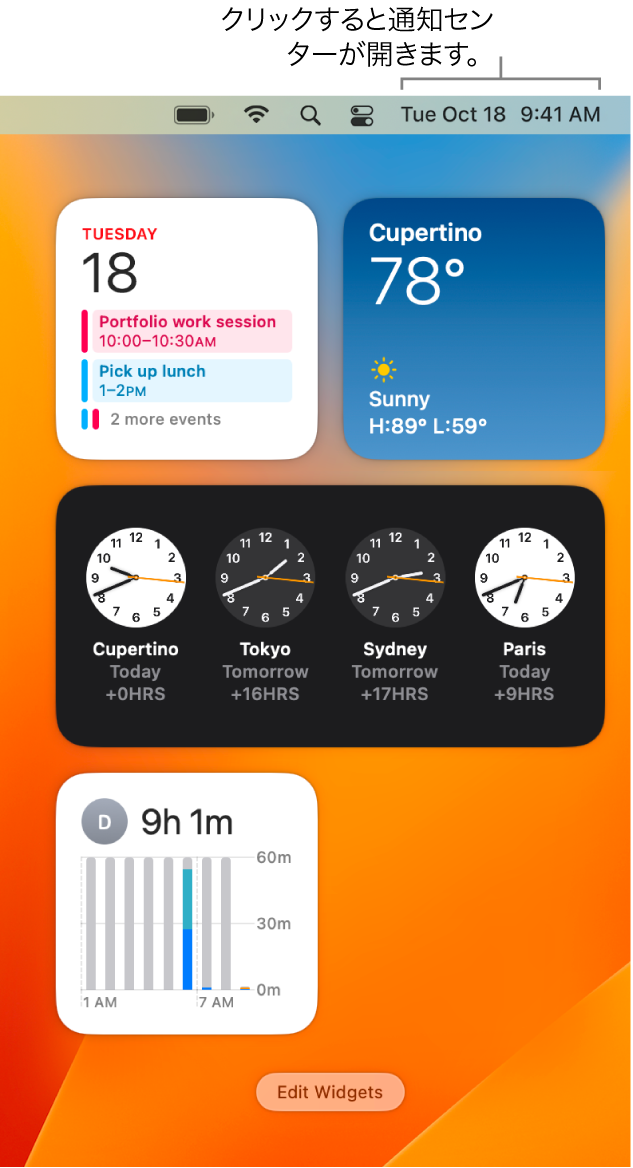Open the Pick up lunch event
The height and width of the screenshot is (1168, 633).
pyautogui.click(x=190, y=380)
